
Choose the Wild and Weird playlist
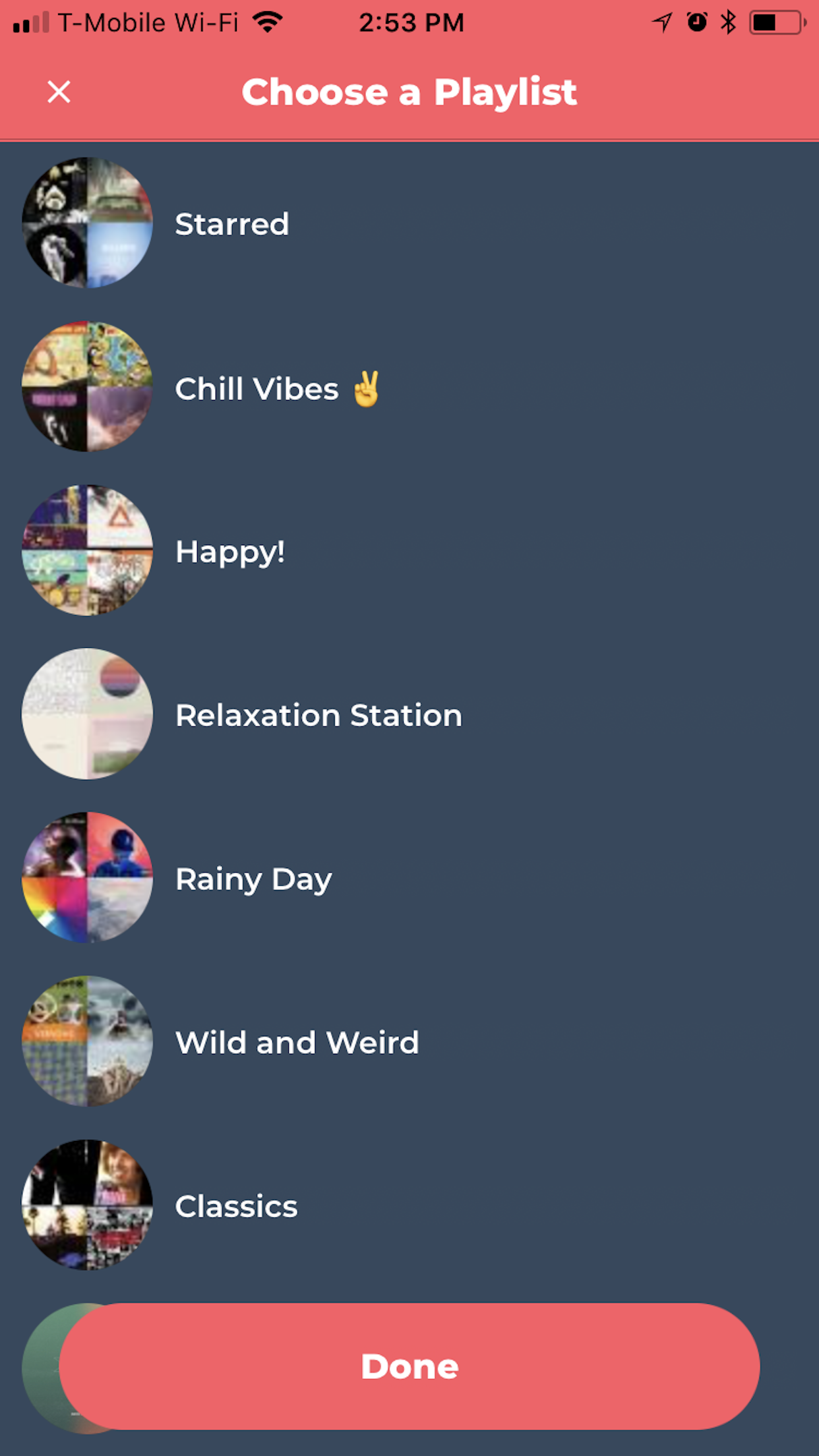pyautogui.click(x=297, y=1042)
